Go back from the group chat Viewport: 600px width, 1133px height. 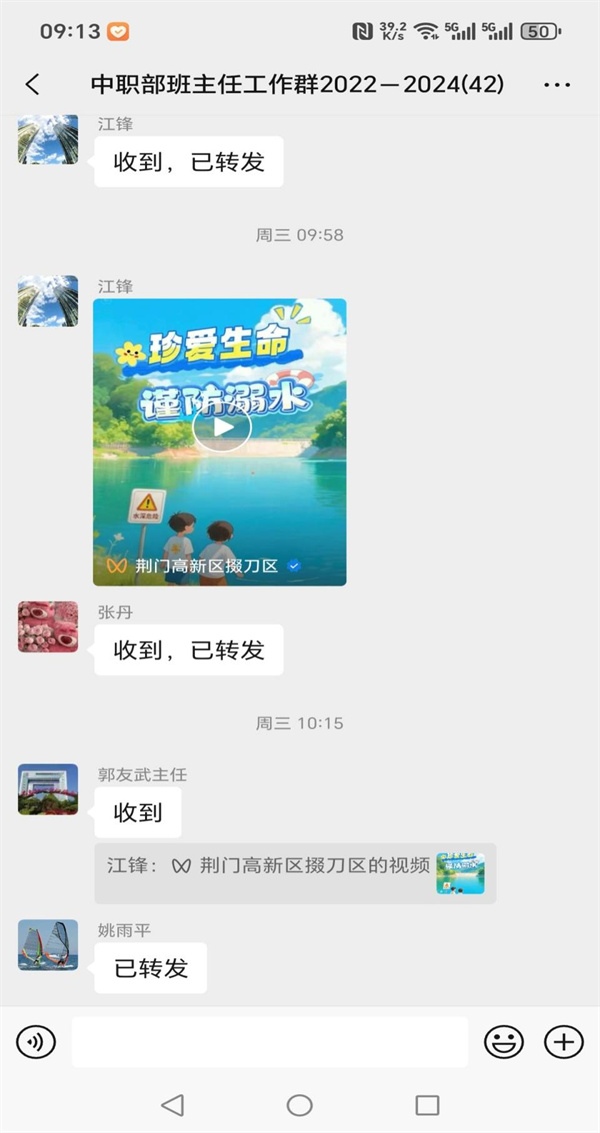33,85
